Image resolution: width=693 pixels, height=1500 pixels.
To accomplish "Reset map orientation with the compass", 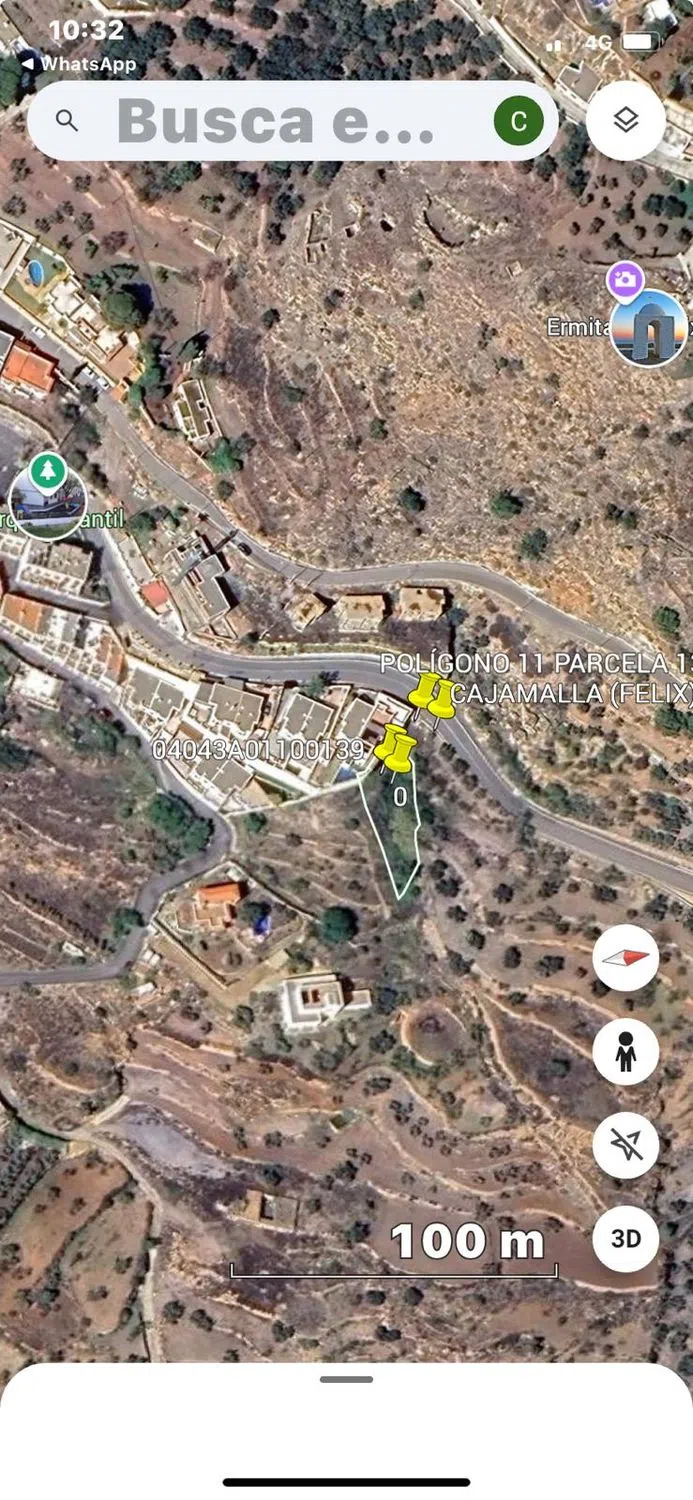I will tap(626, 958).
